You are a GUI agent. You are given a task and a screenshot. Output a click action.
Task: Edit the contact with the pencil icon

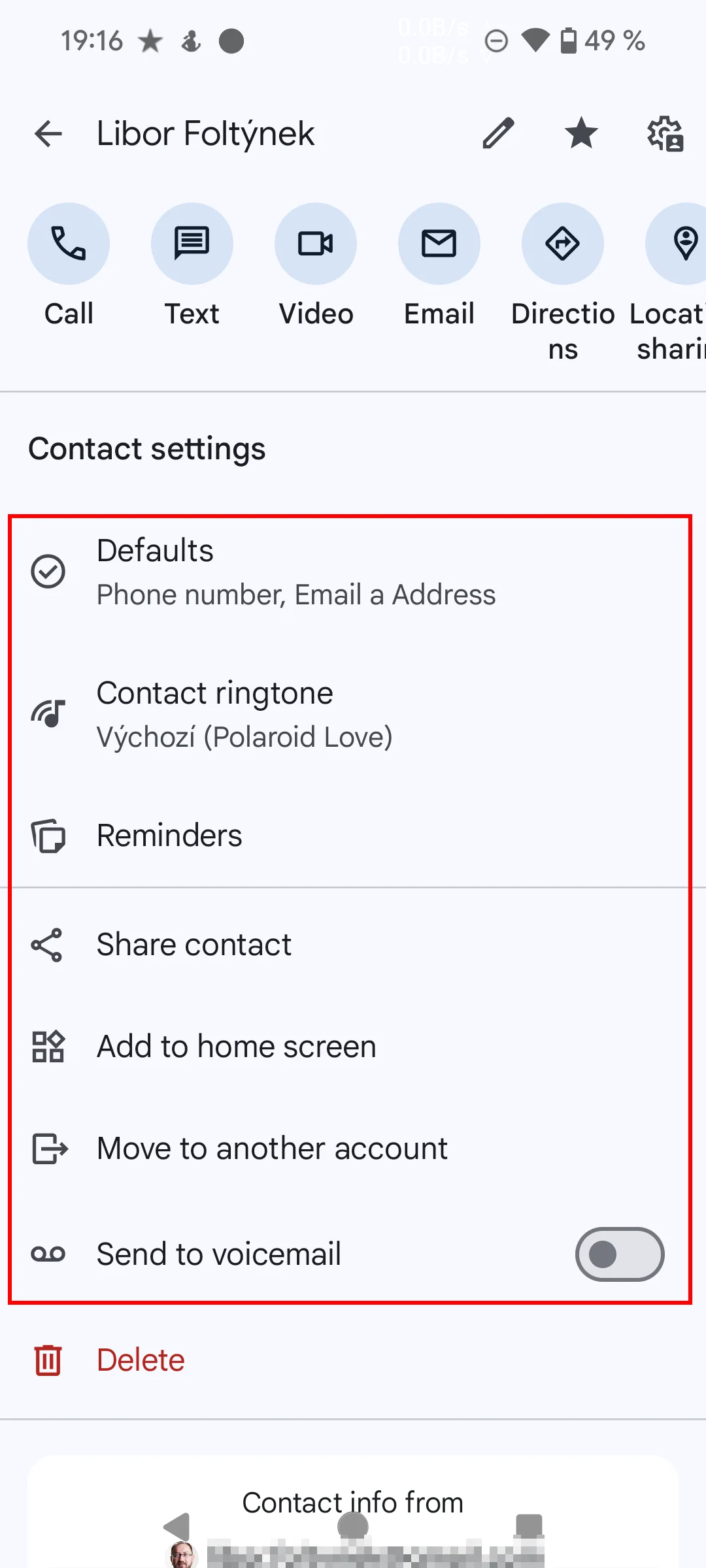click(x=499, y=134)
